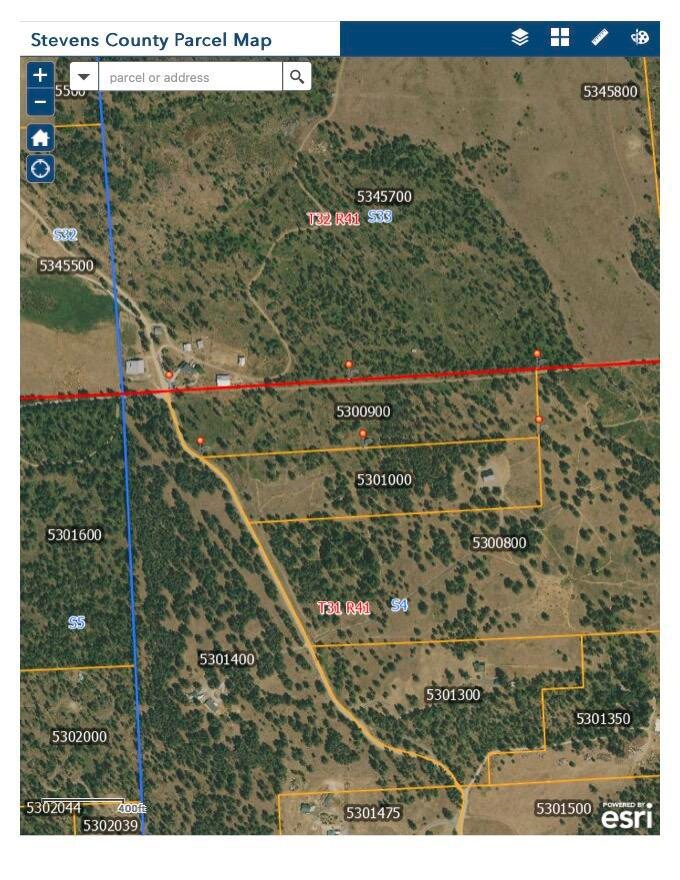The width and height of the screenshot is (680, 880).
Task: Run the search with the magnifier button
Action: point(296,77)
